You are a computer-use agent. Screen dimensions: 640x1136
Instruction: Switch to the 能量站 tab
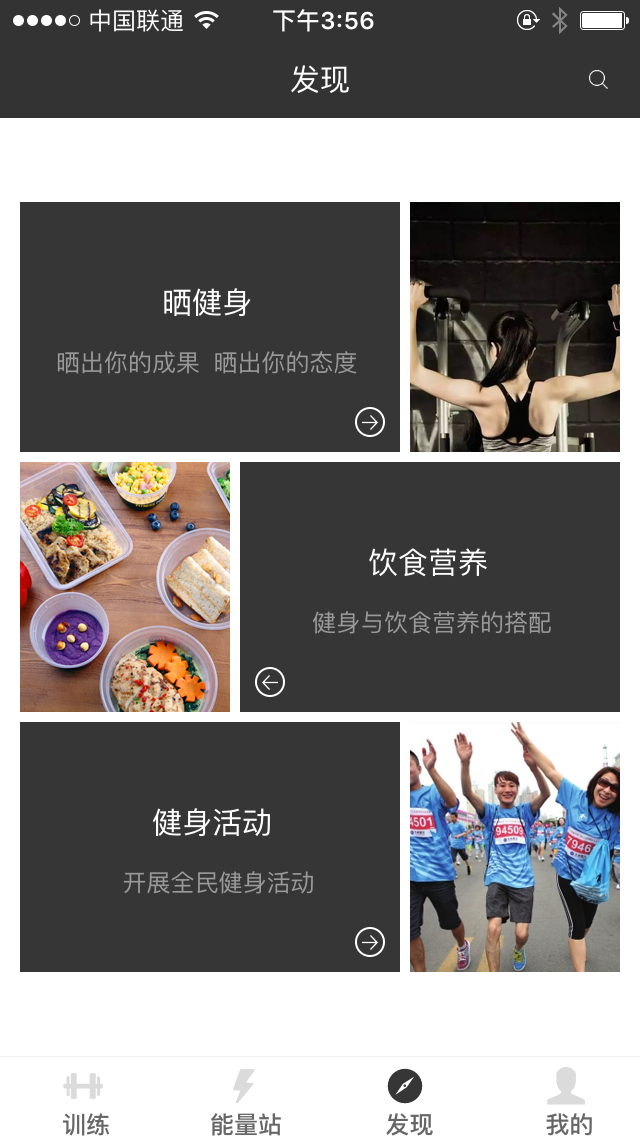pos(245,1100)
